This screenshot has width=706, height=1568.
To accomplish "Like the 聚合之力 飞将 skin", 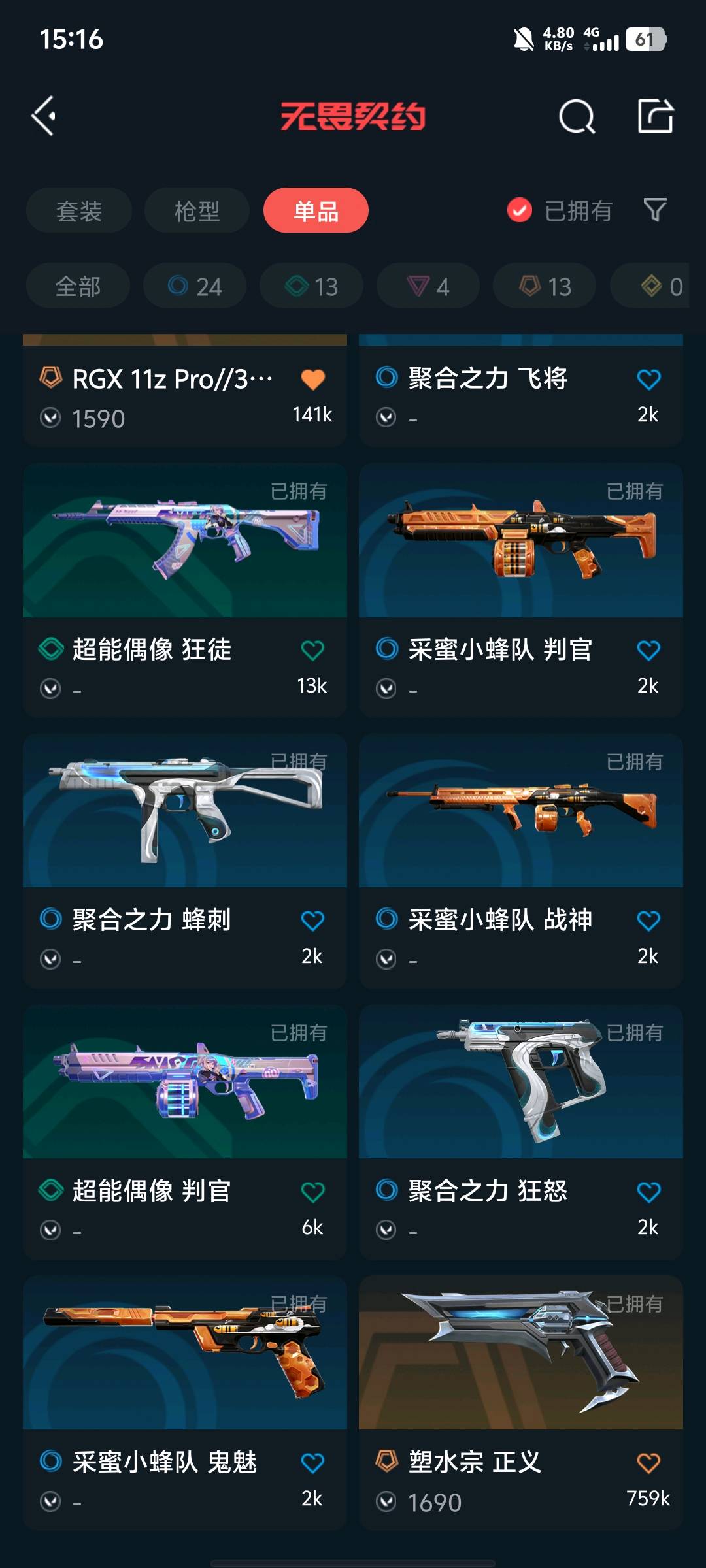I will point(648,379).
